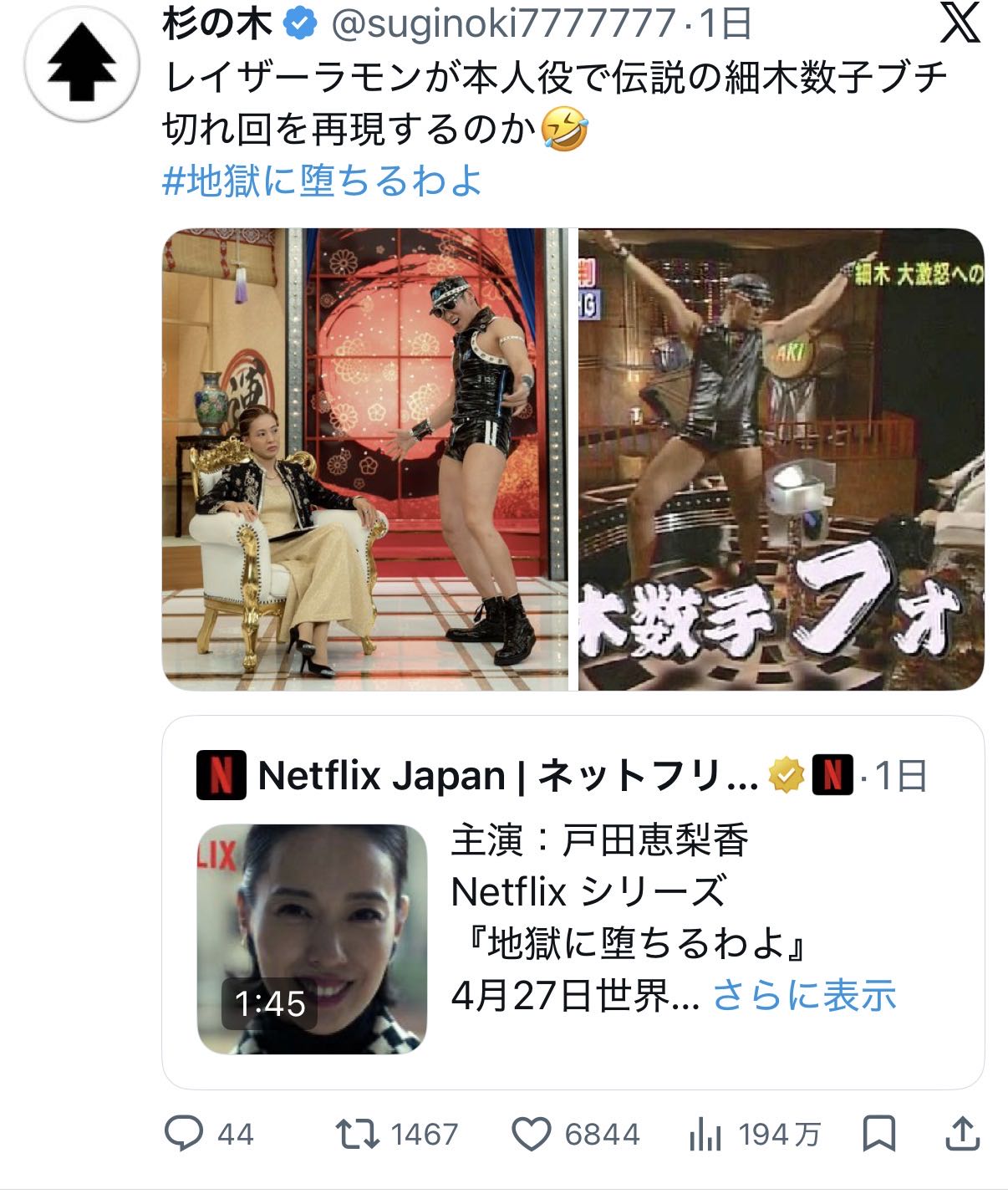Viewport: 1008px width, 1194px height.
Task: View the left photo with the gold armchair
Action: coord(364,459)
